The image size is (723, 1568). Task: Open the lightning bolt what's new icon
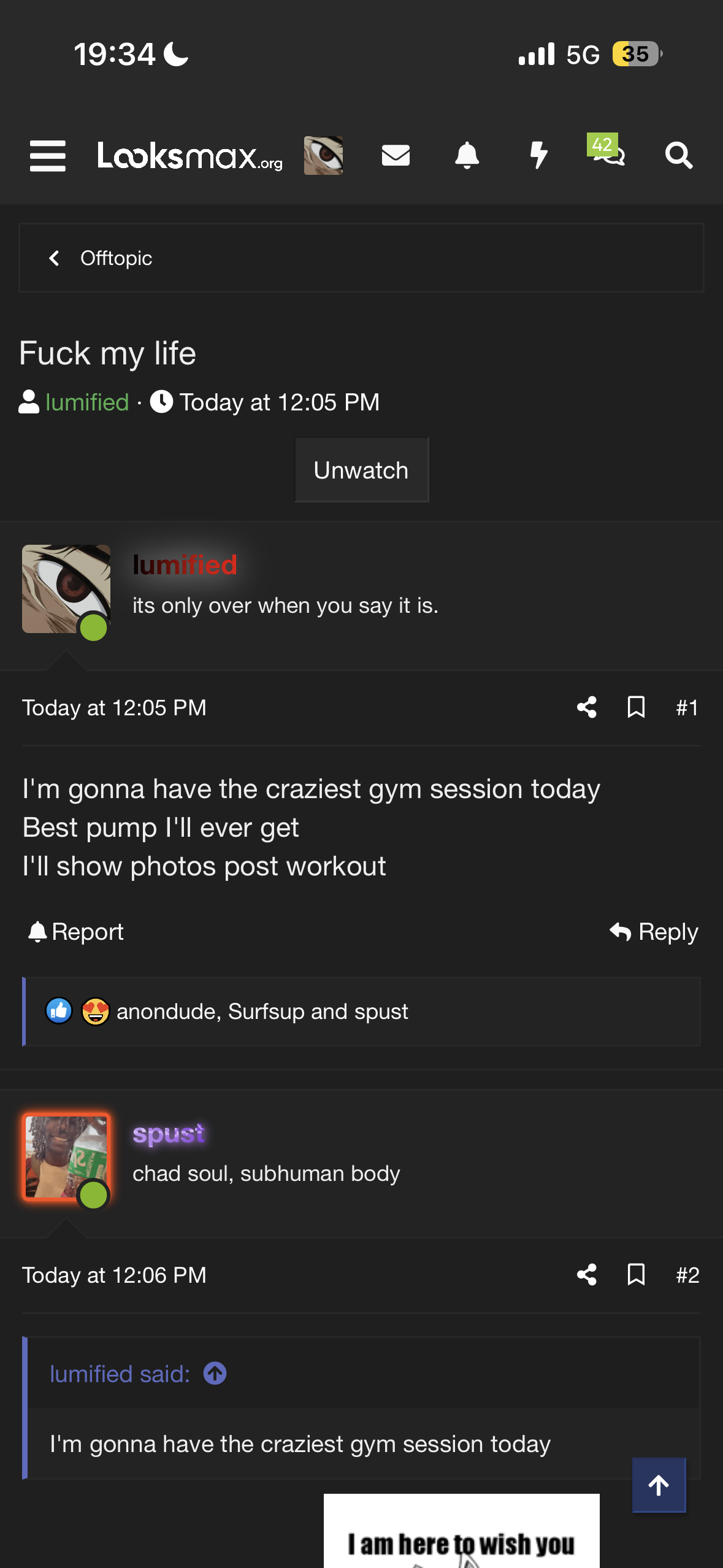pyautogui.click(x=538, y=155)
